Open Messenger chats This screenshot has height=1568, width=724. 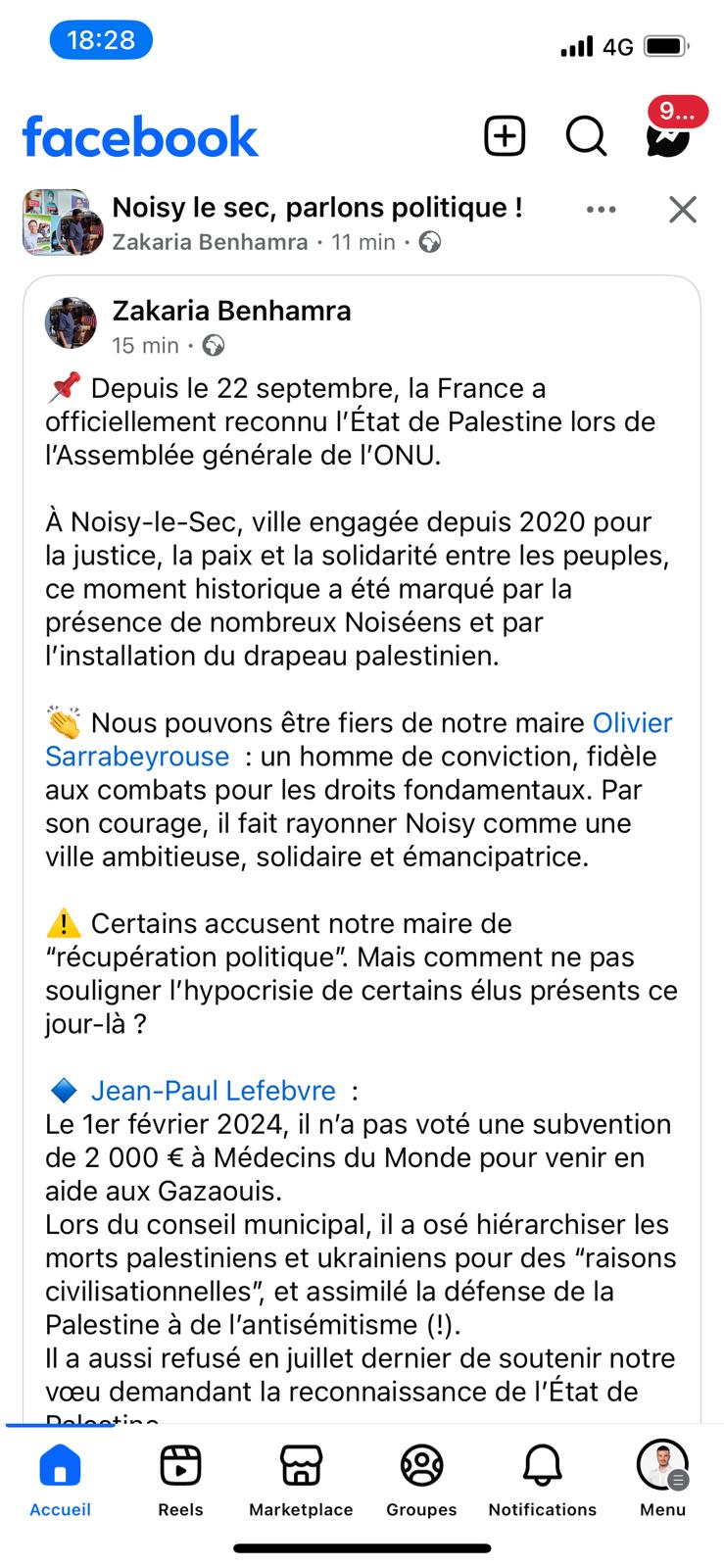[668, 134]
